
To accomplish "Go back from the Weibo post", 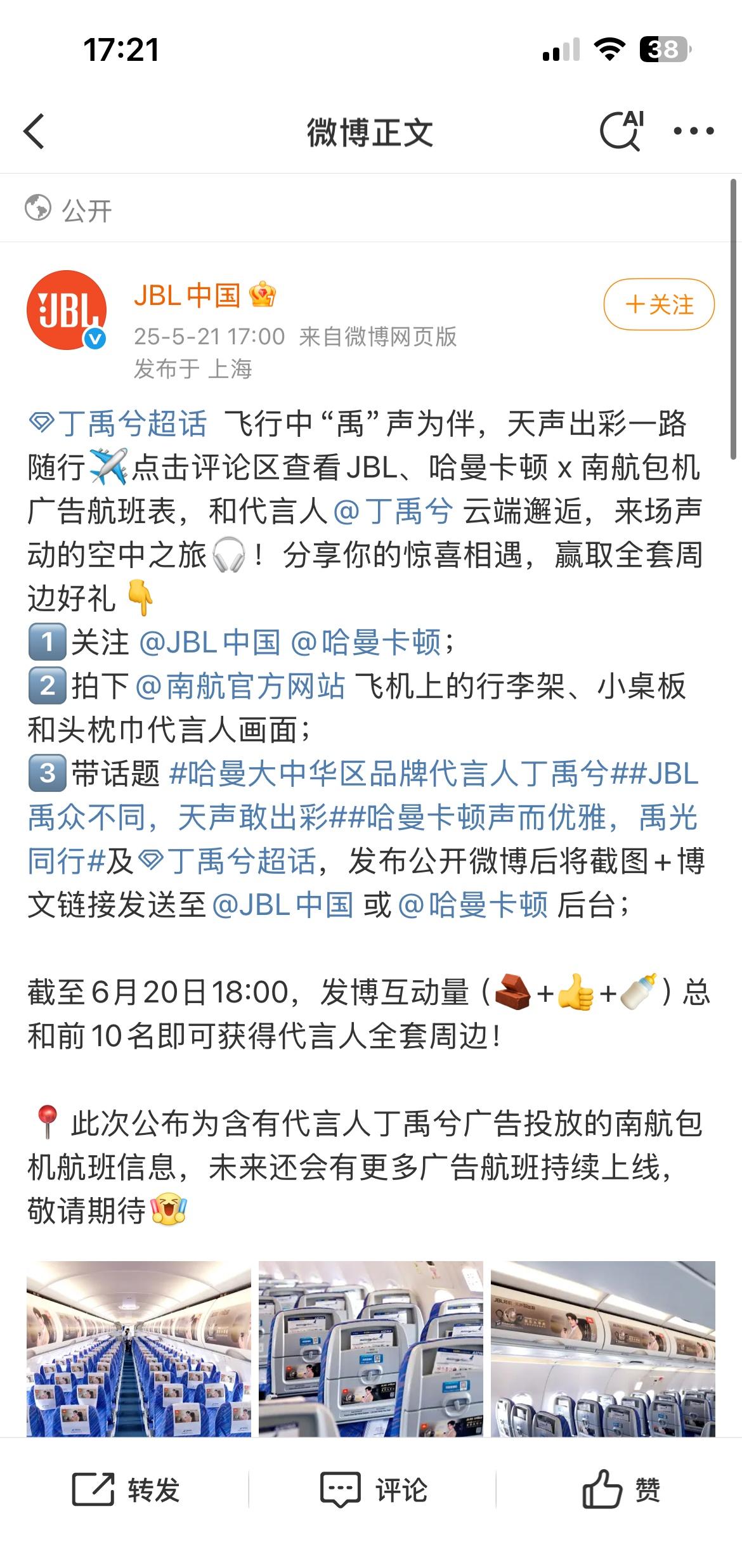I will tap(35, 131).
